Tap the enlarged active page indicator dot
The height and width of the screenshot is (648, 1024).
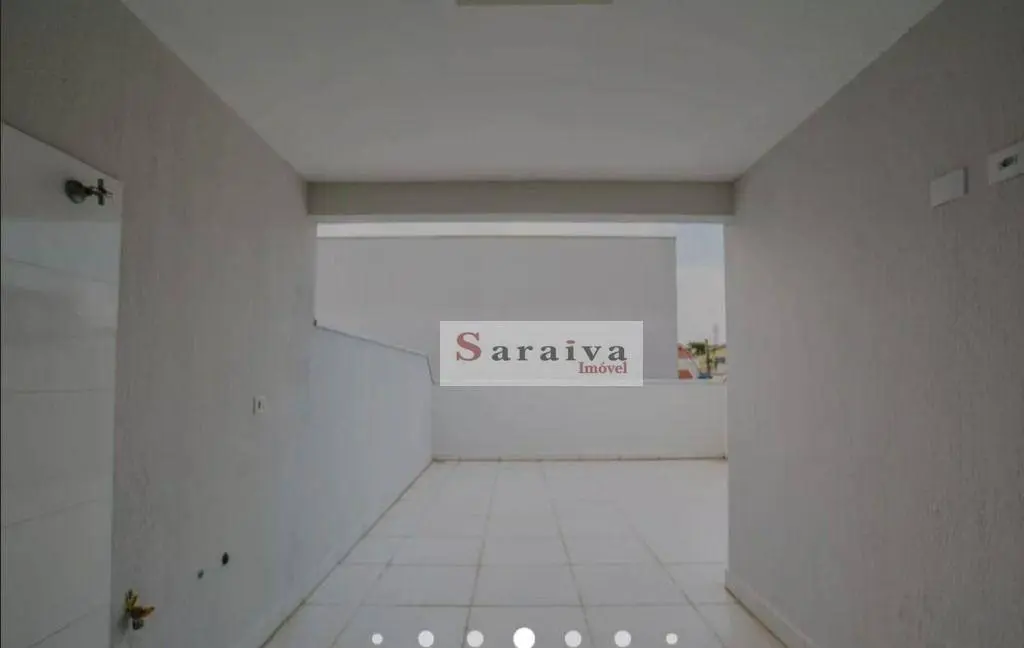tap(523, 637)
